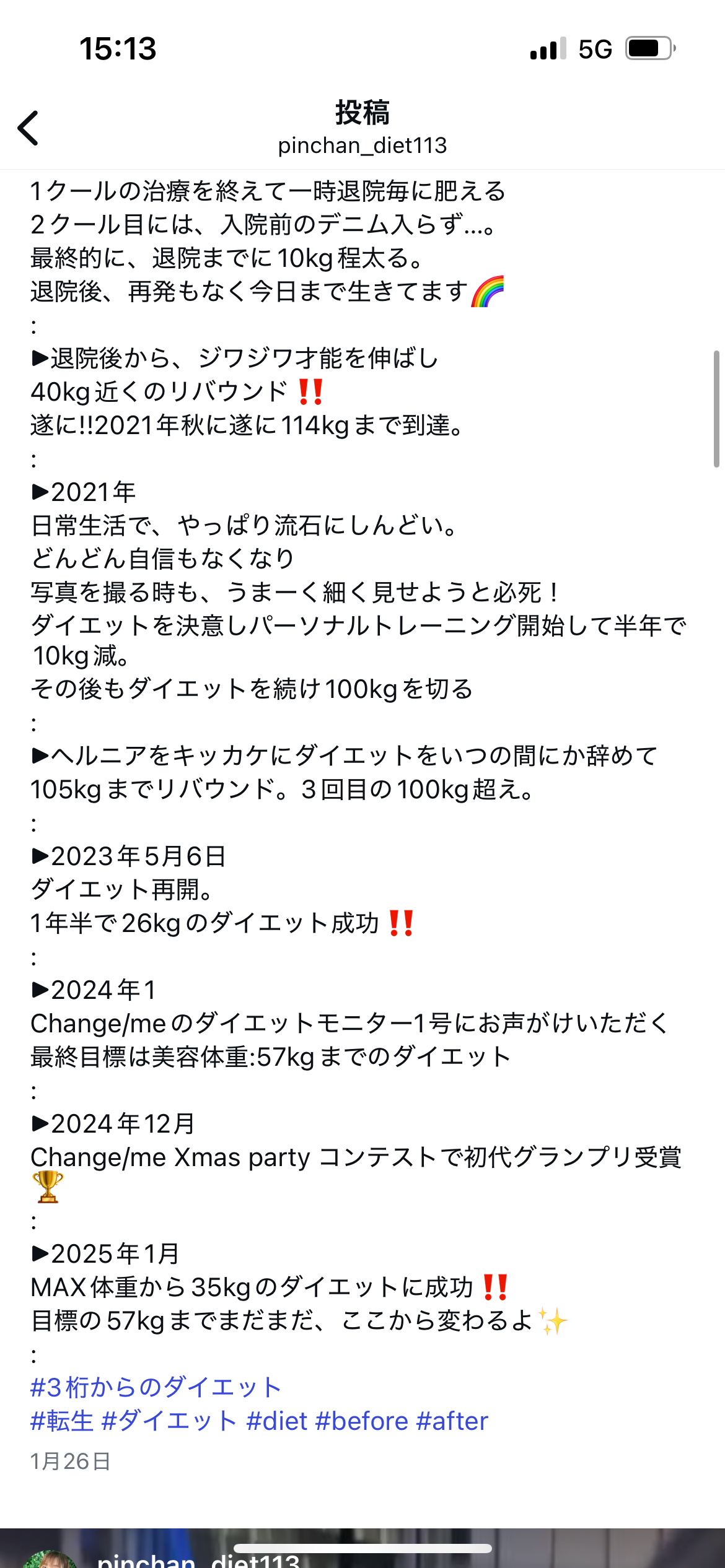The image size is (725, 1568).
Task: Open the #ダイエット hashtag link
Action: coord(169,1421)
